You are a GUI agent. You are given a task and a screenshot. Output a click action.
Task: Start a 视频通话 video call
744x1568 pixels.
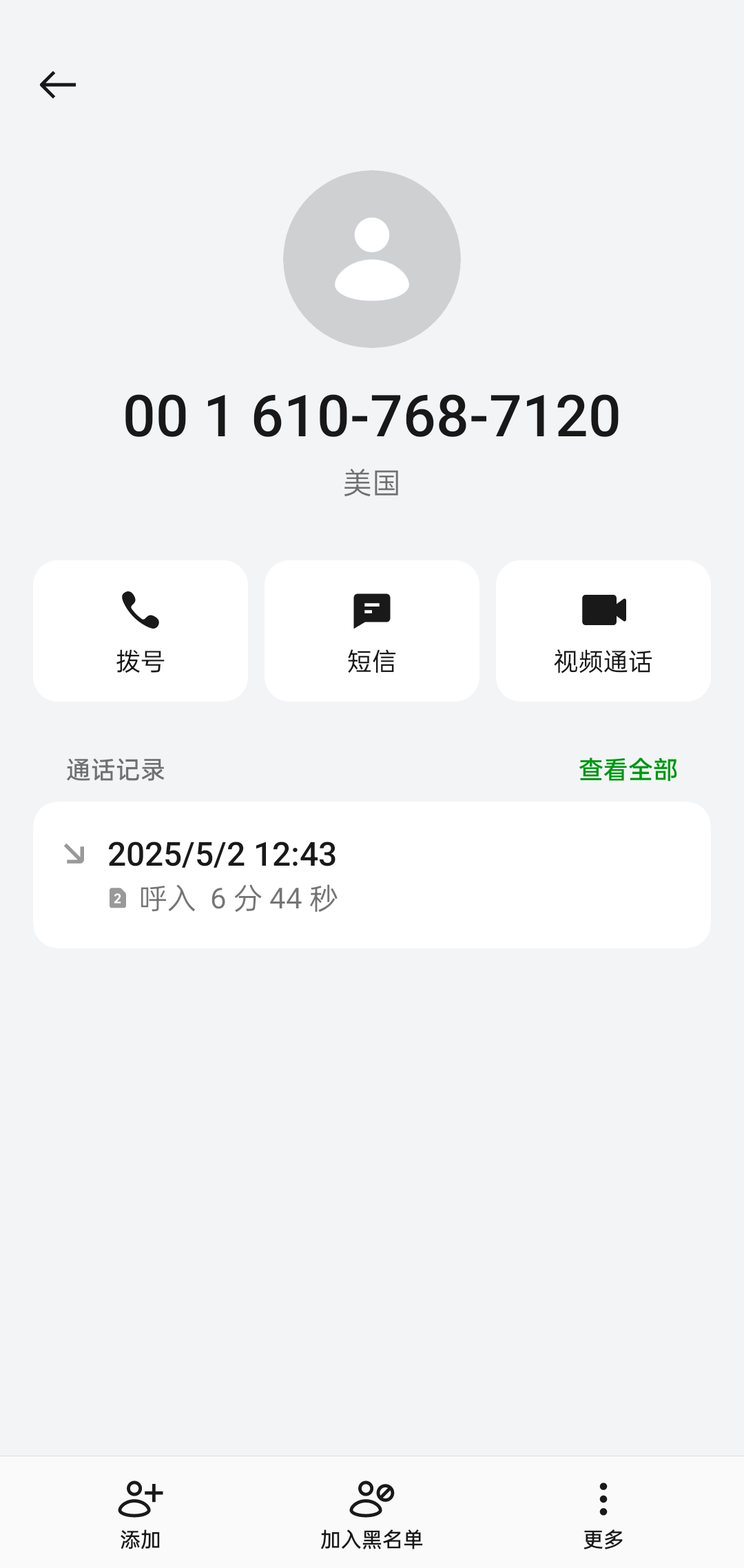click(603, 631)
